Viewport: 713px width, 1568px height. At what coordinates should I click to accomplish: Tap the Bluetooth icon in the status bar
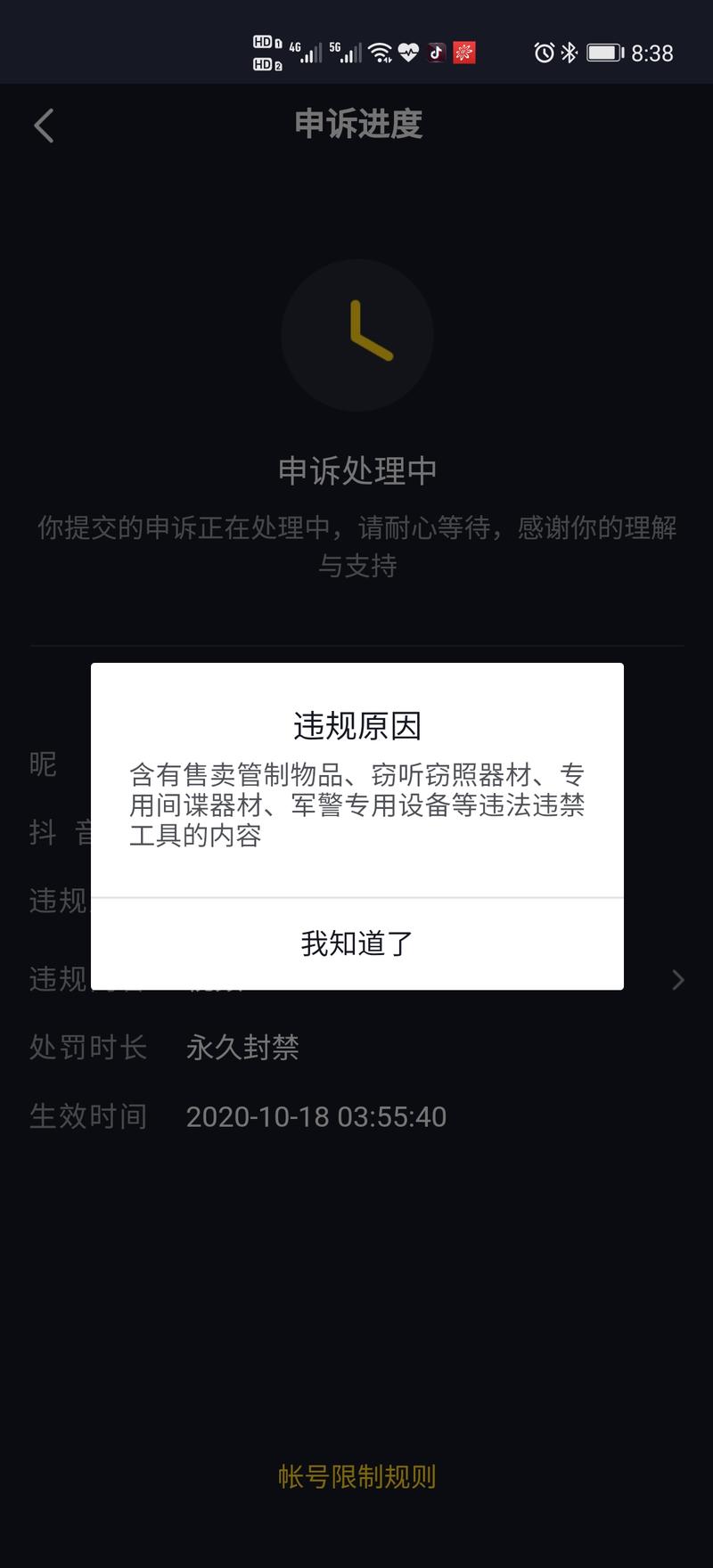pyautogui.click(x=568, y=52)
